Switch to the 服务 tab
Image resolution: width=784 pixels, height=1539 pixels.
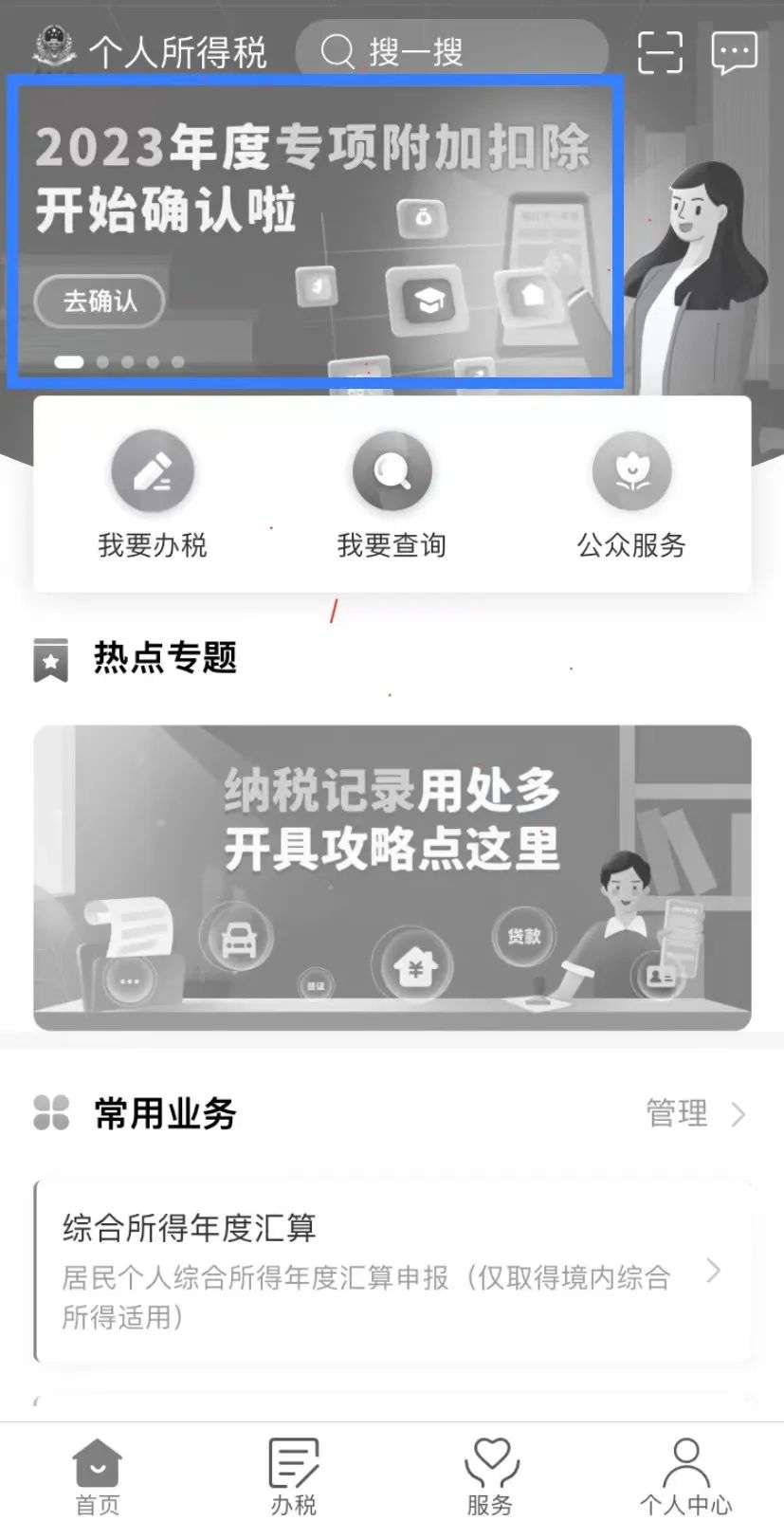coord(490,1477)
